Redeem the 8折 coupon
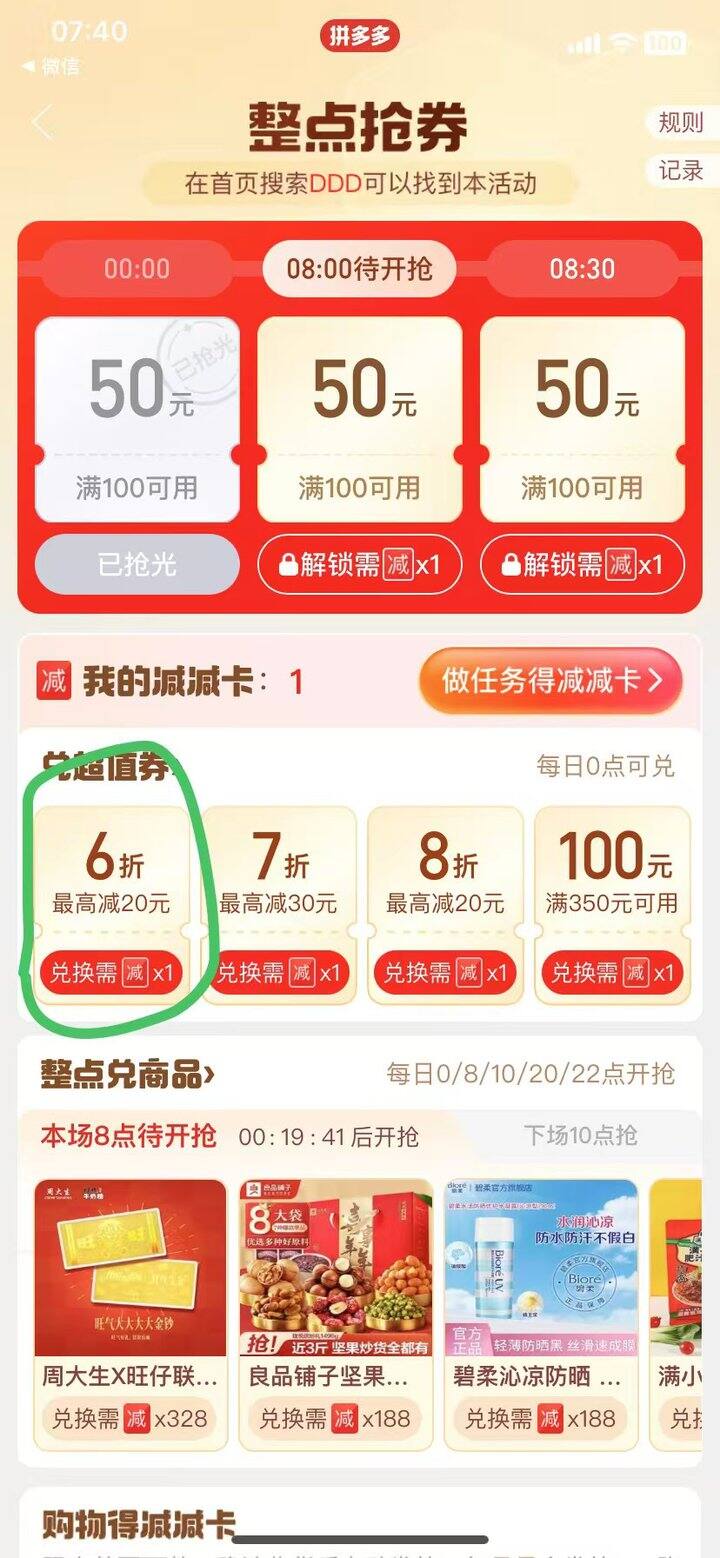 [445, 972]
